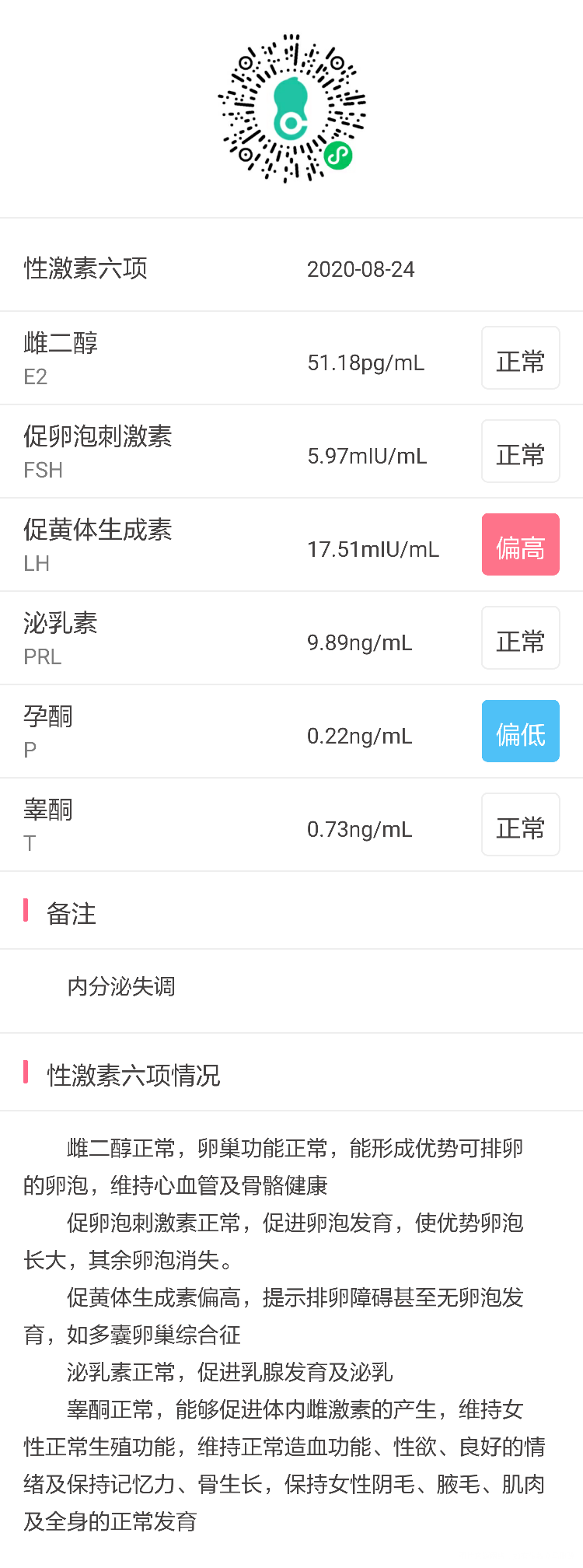The width and height of the screenshot is (583, 1568).
Task: Tap the WeChat logo inside the QR code
Action: point(337,156)
